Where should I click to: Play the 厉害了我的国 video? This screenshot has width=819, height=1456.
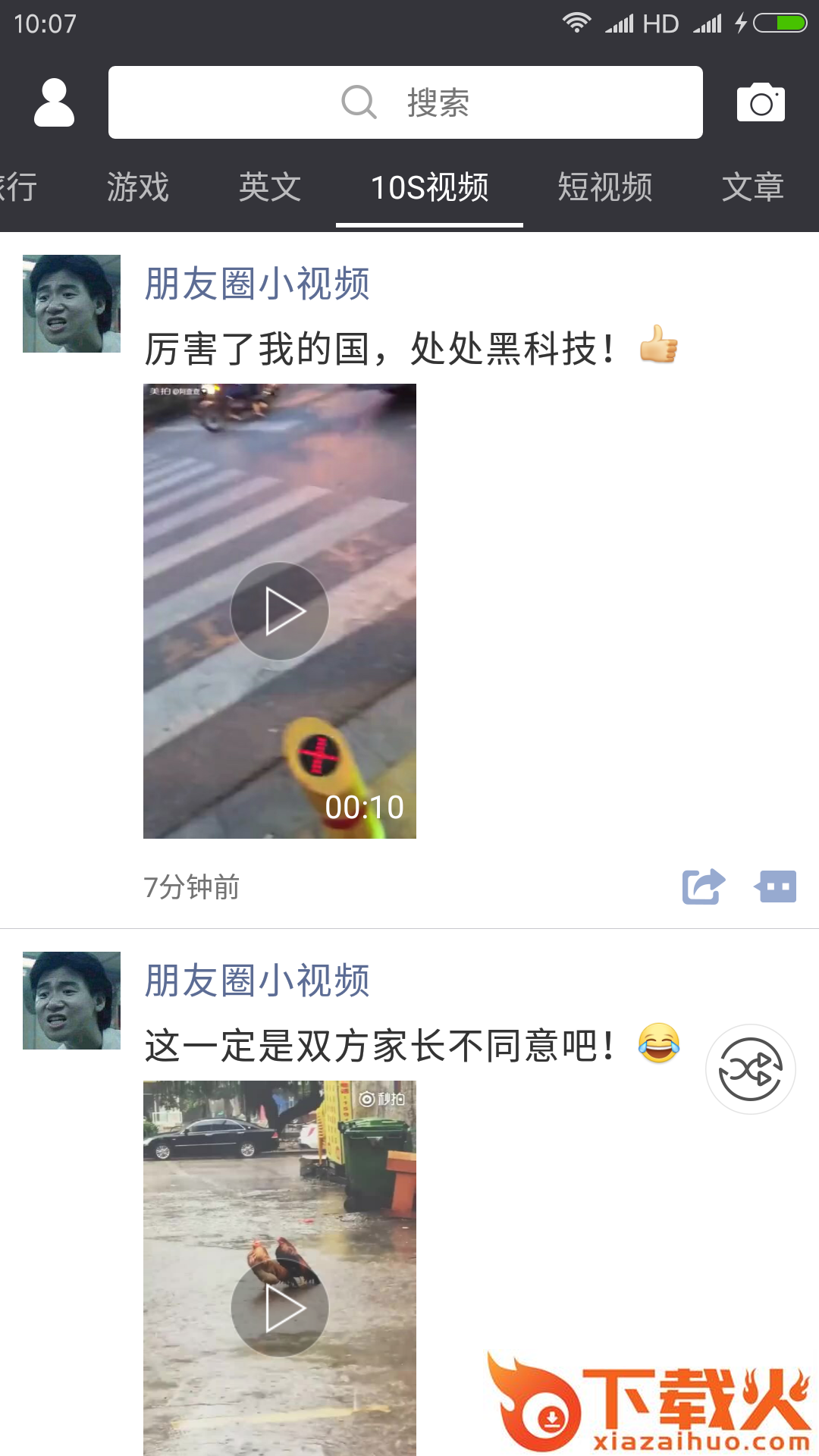coord(280,611)
